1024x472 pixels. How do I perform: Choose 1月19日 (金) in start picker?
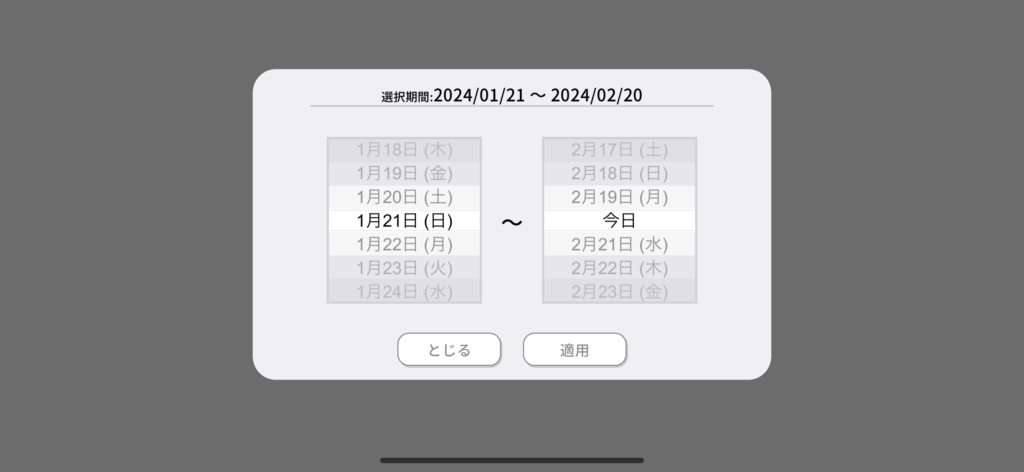pyautogui.click(x=404, y=174)
